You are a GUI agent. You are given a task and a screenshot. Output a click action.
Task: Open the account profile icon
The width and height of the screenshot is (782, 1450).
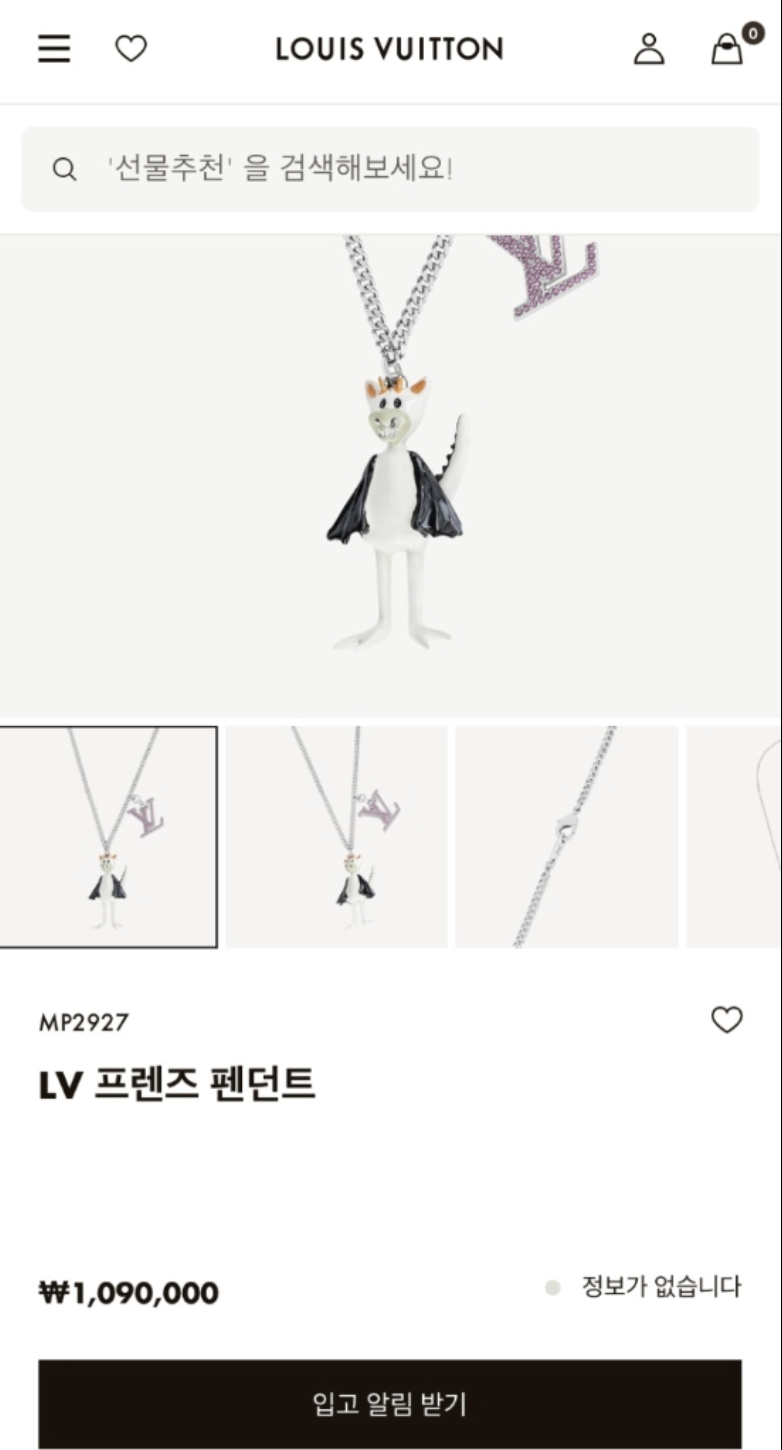pos(649,48)
